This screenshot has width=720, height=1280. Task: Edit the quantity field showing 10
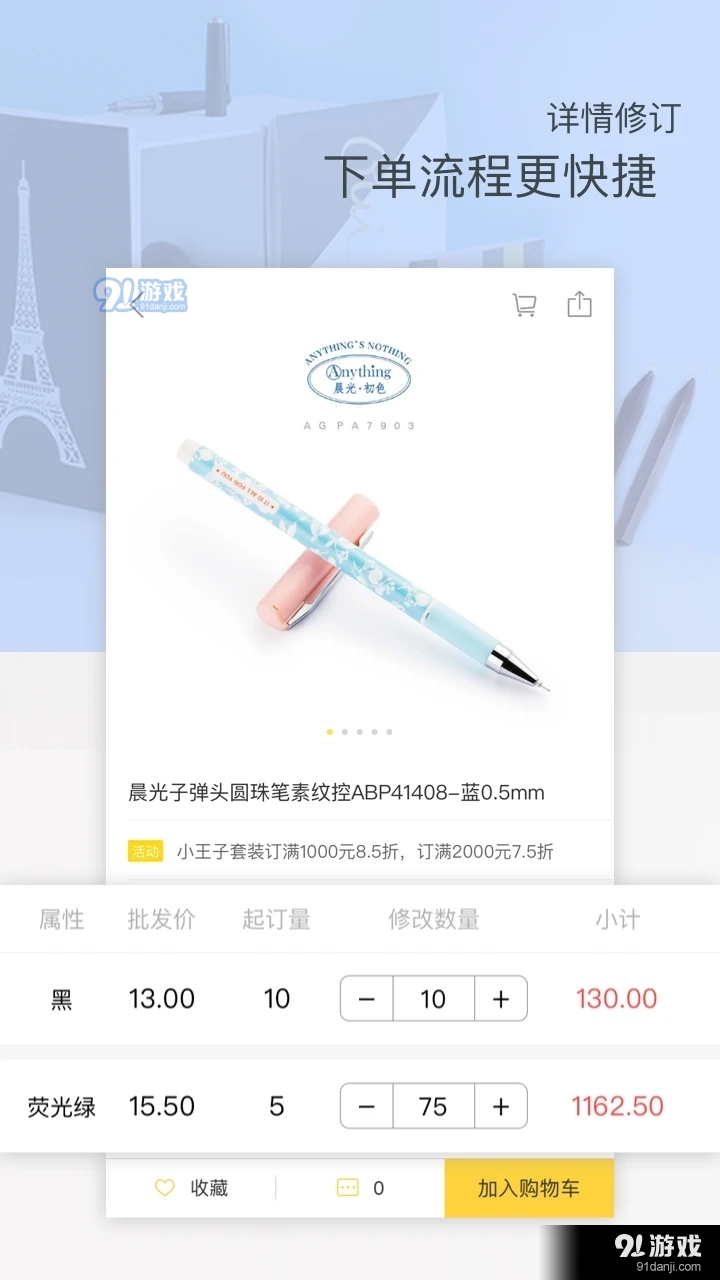pyautogui.click(x=434, y=999)
